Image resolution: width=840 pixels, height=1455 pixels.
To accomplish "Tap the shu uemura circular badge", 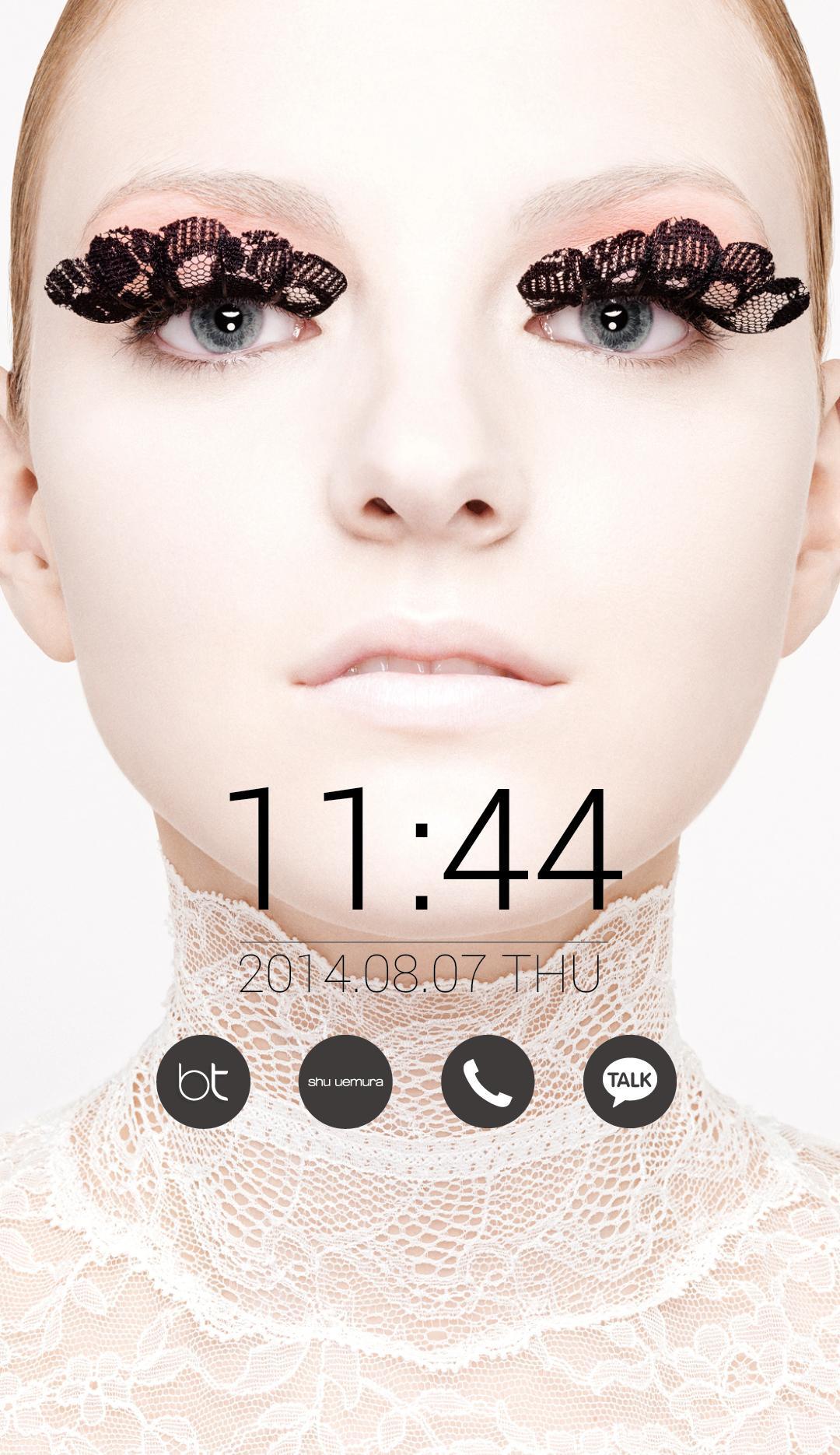I will [x=346, y=1082].
